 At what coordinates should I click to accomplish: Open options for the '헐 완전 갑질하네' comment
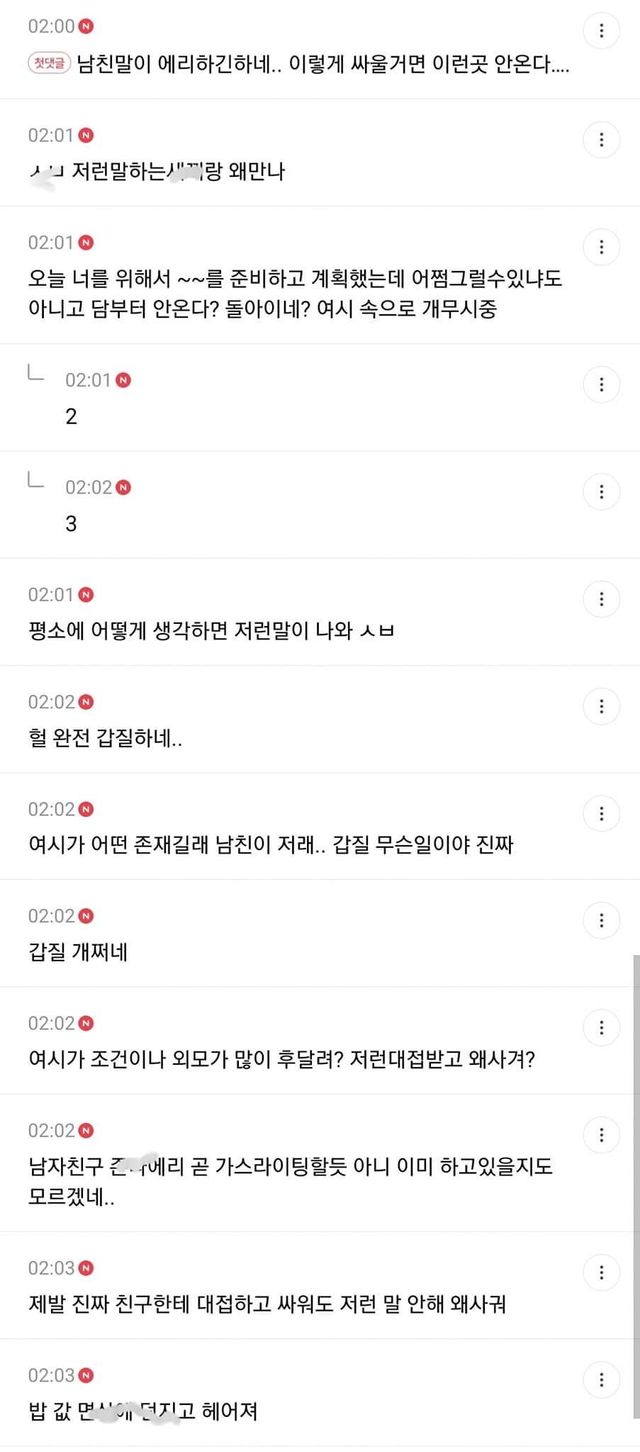coord(601,706)
